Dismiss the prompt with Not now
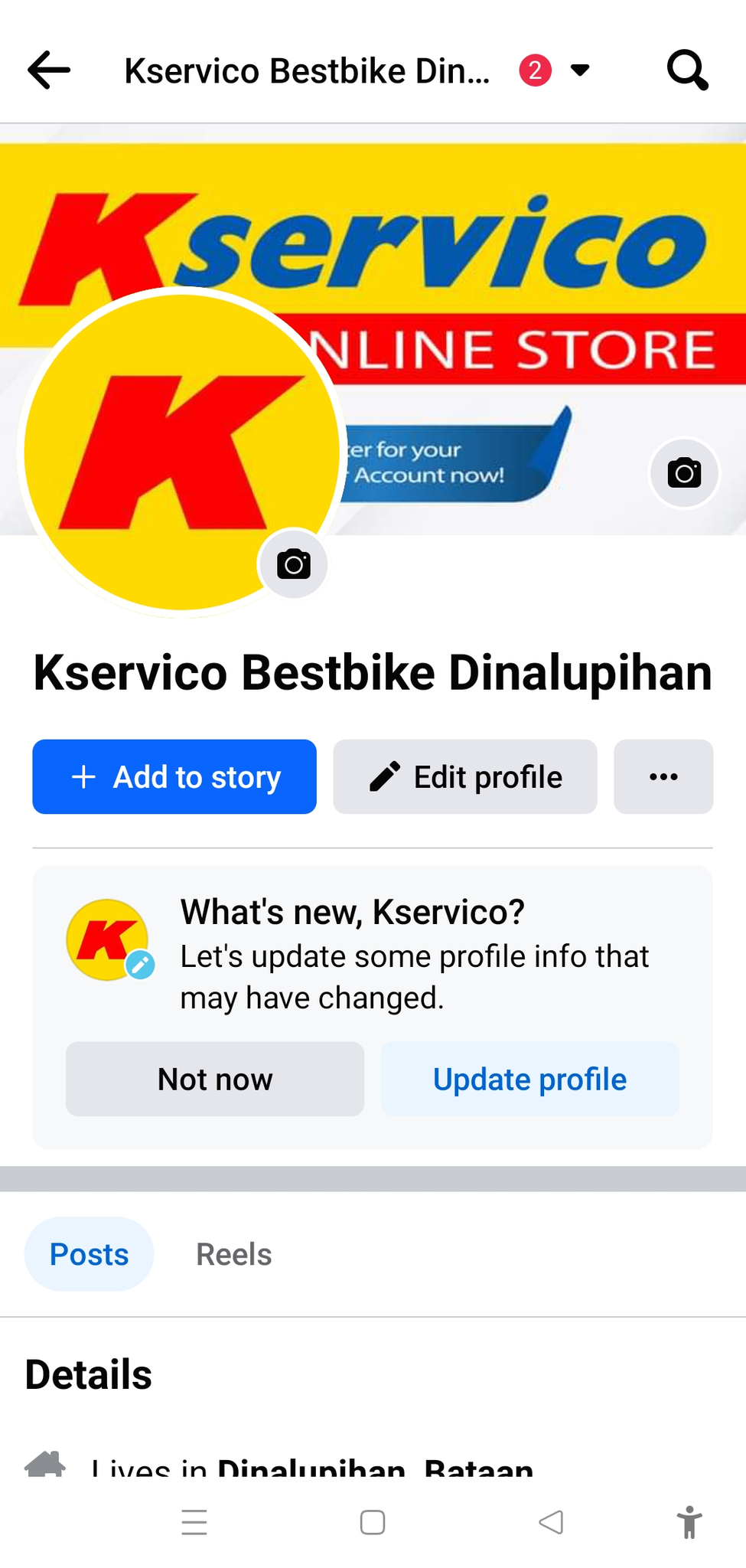This screenshot has width=746, height=1568. 215,1079
